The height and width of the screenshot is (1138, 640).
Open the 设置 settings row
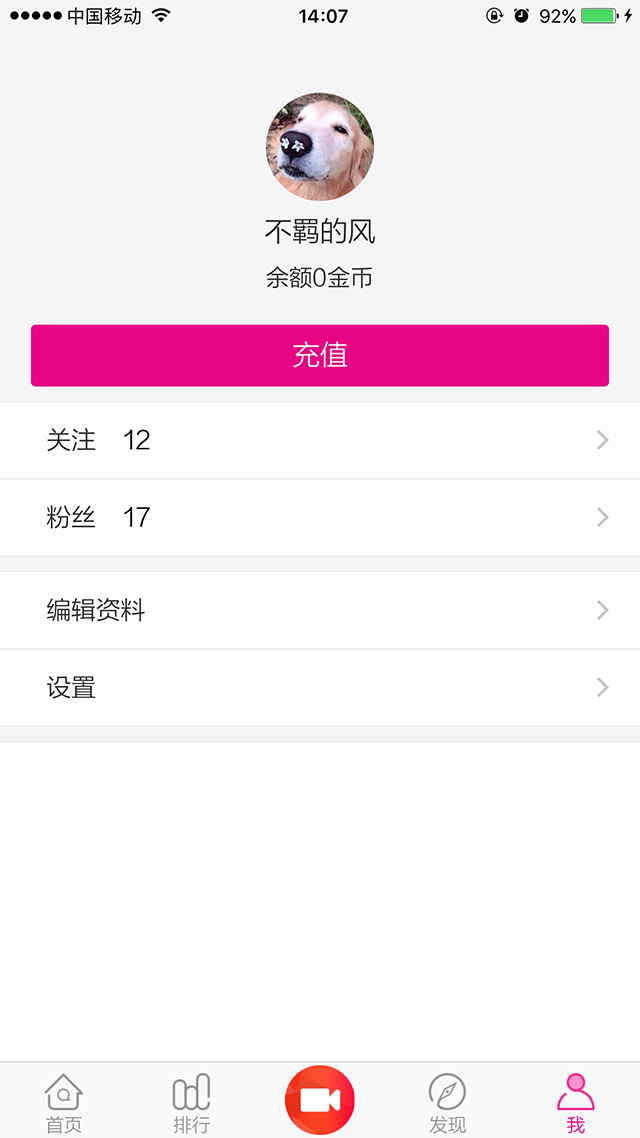pos(320,688)
